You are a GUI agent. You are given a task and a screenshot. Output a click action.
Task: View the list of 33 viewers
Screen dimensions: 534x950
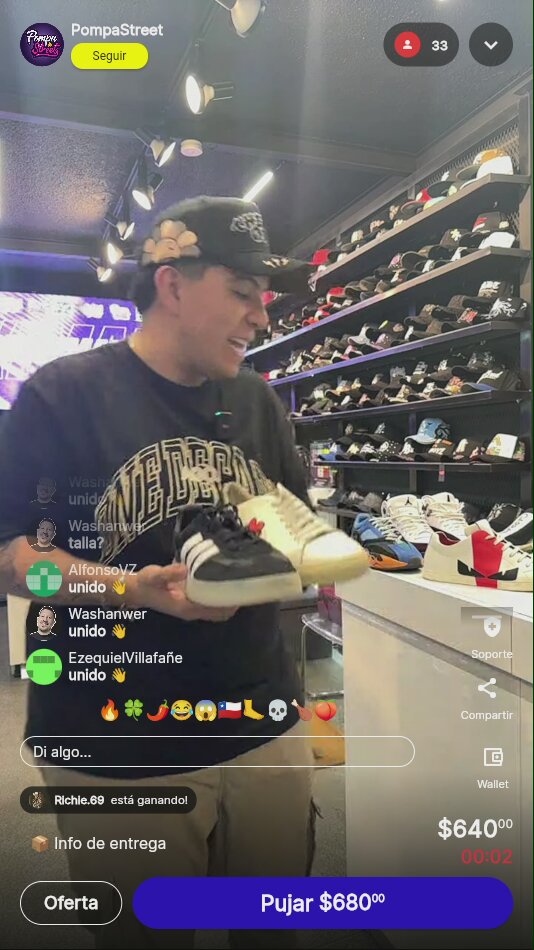click(421, 45)
